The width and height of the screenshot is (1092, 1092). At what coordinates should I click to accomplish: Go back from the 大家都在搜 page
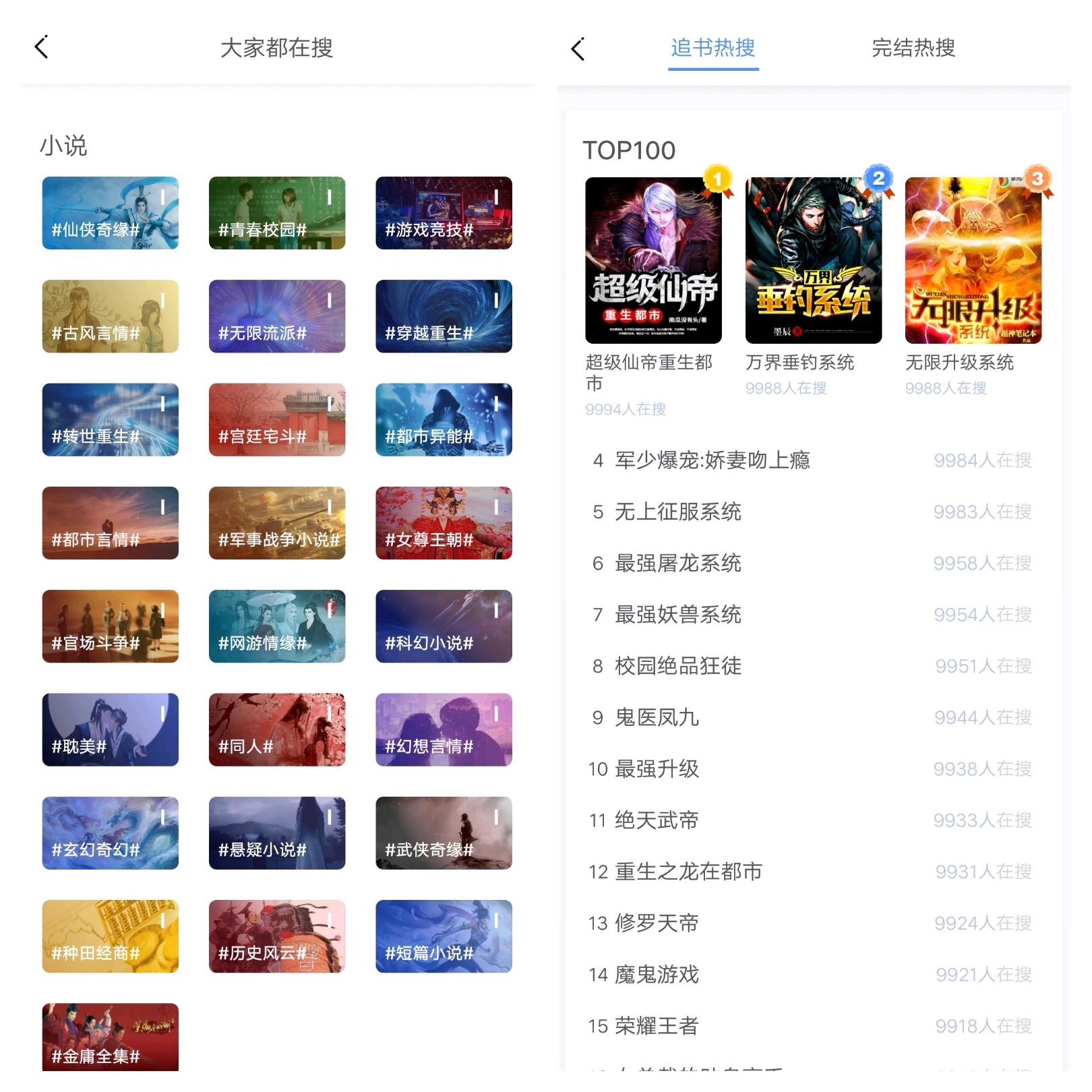pyautogui.click(x=42, y=47)
